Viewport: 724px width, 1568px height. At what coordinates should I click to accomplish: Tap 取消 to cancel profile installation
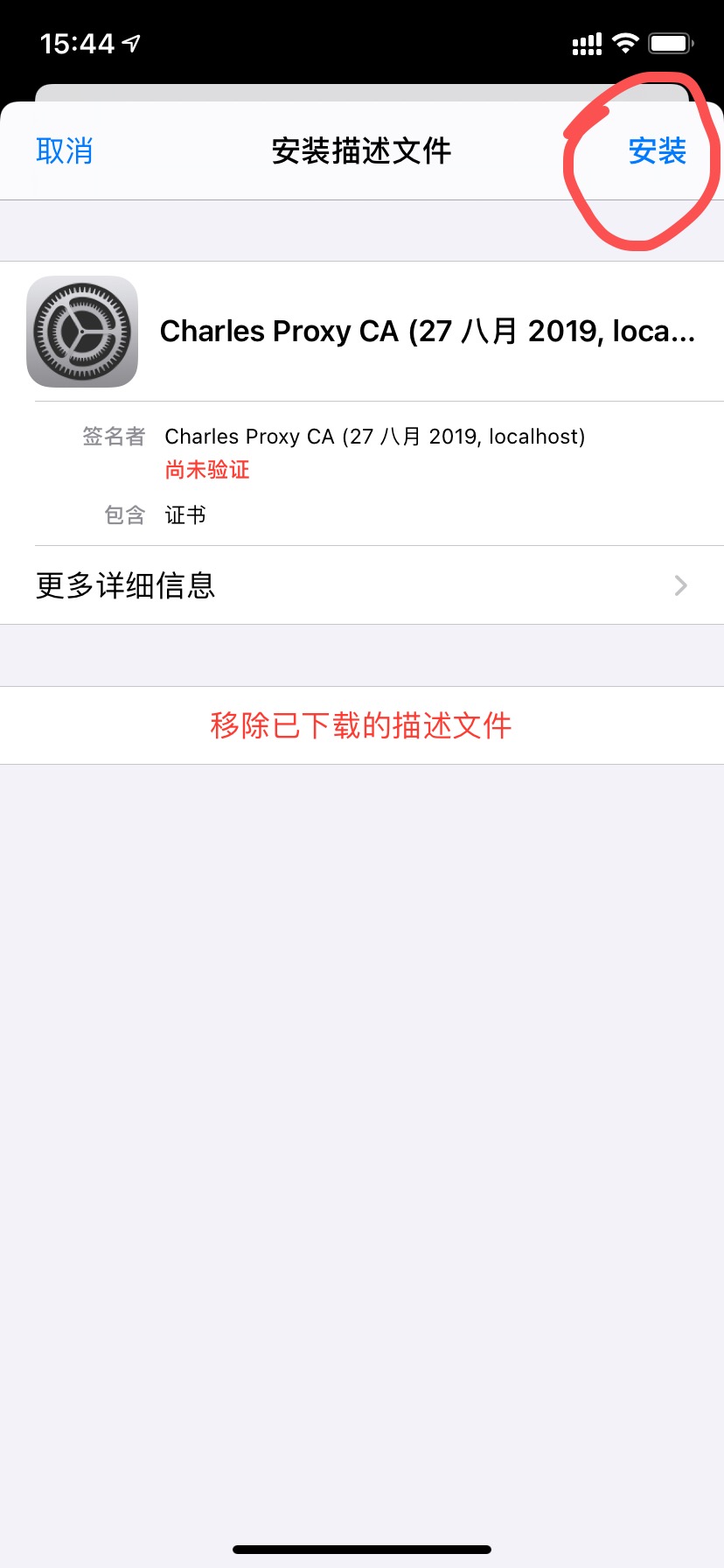tap(64, 150)
